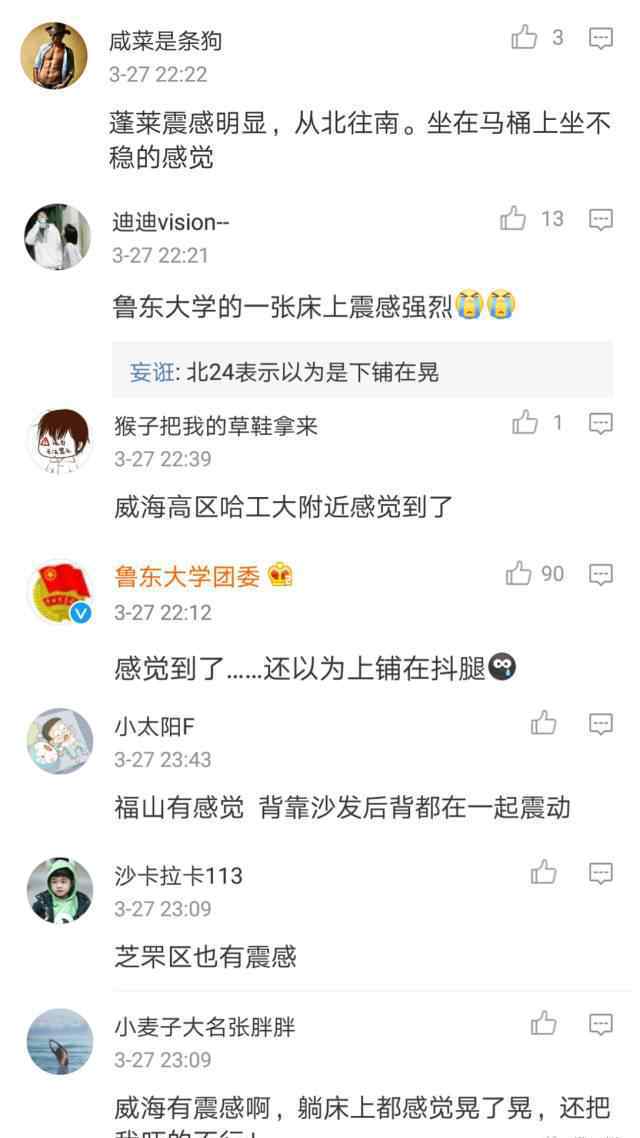The height and width of the screenshot is (1138, 640).
Task: Reply to 猴子把我的草鞋拿来's comment
Action: [x=600, y=423]
